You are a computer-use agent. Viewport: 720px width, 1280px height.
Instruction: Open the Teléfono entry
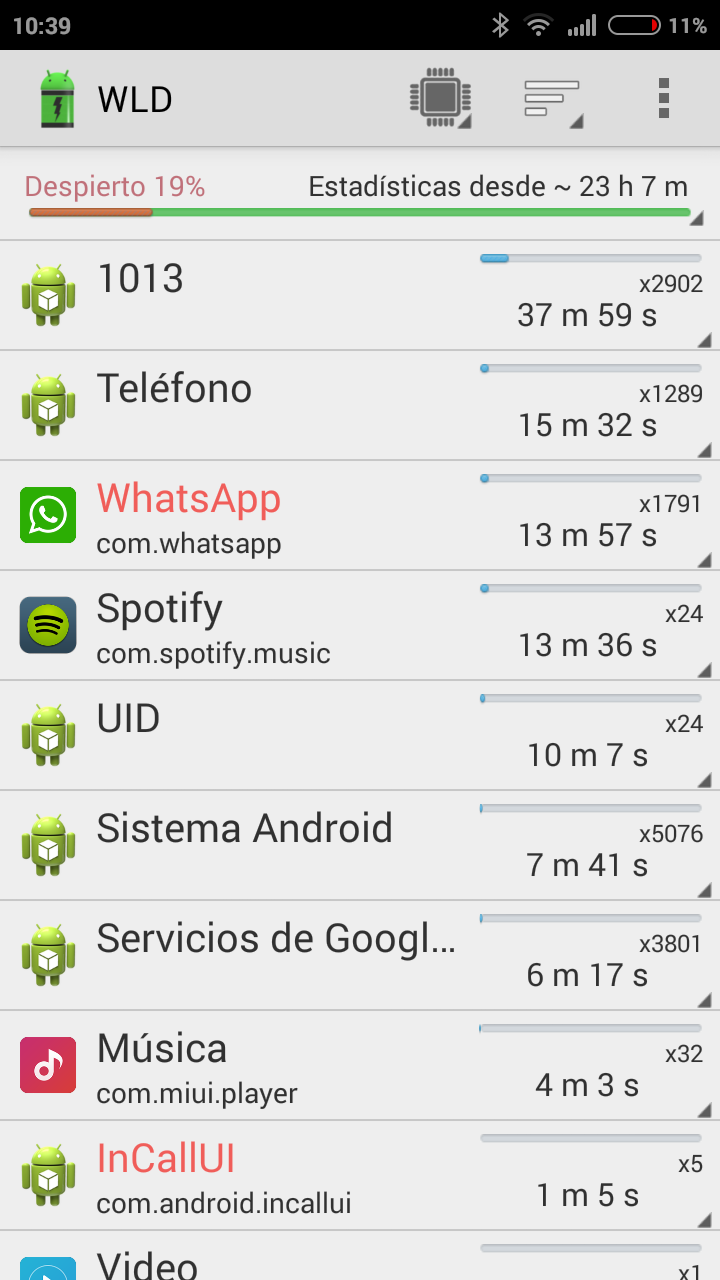(x=360, y=406)
